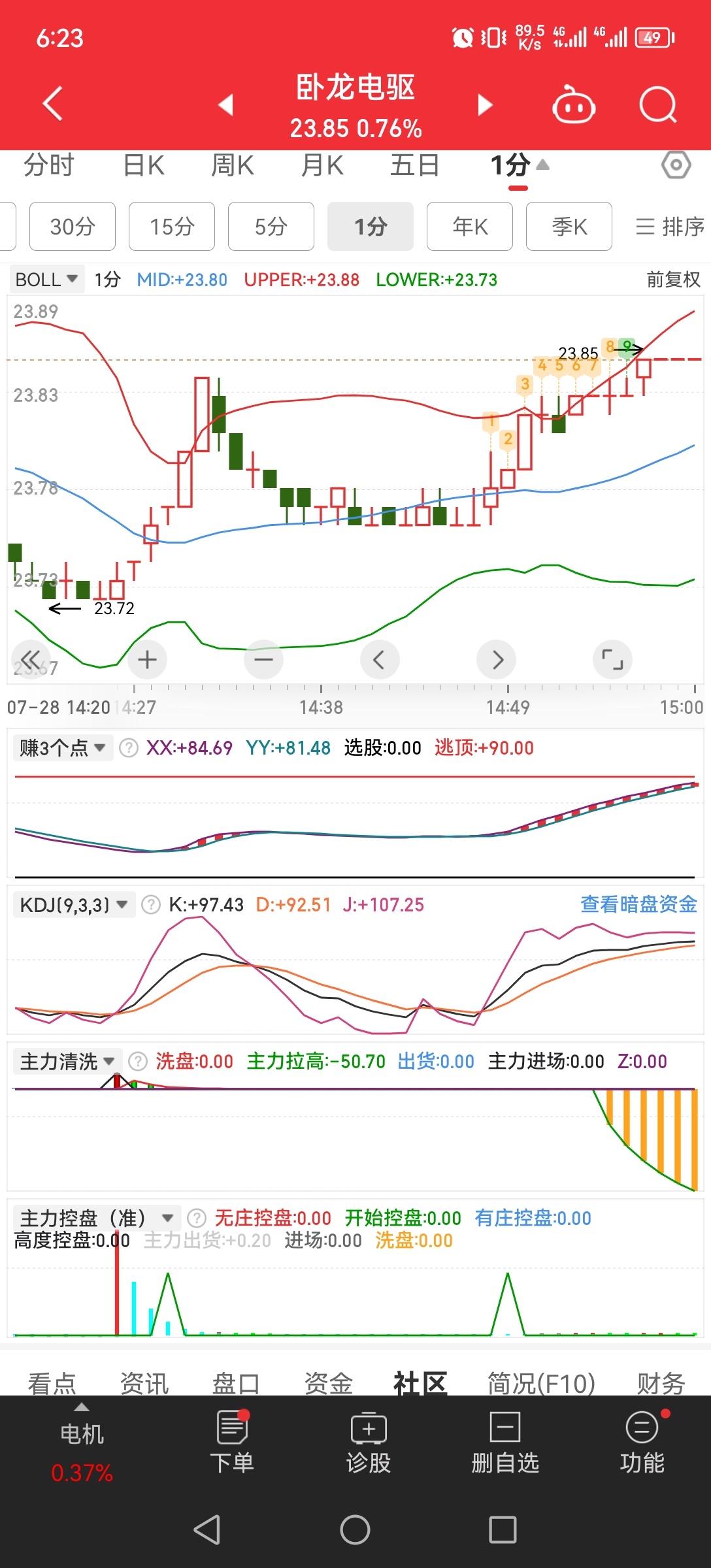Go back using the top-left arrow

pos(52,104)
